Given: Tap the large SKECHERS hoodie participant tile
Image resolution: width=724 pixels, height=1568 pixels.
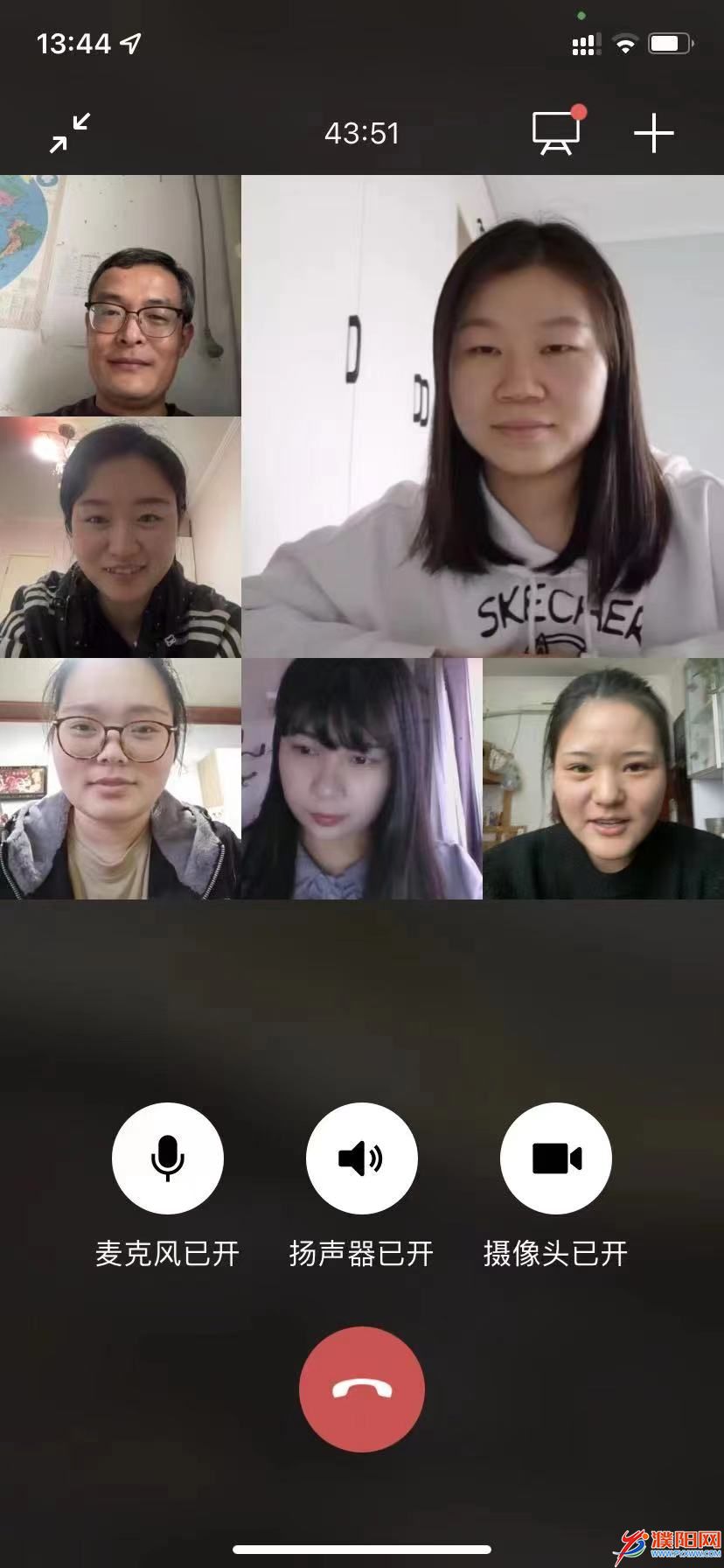Looking at the screenshot, I should point(483,416).
